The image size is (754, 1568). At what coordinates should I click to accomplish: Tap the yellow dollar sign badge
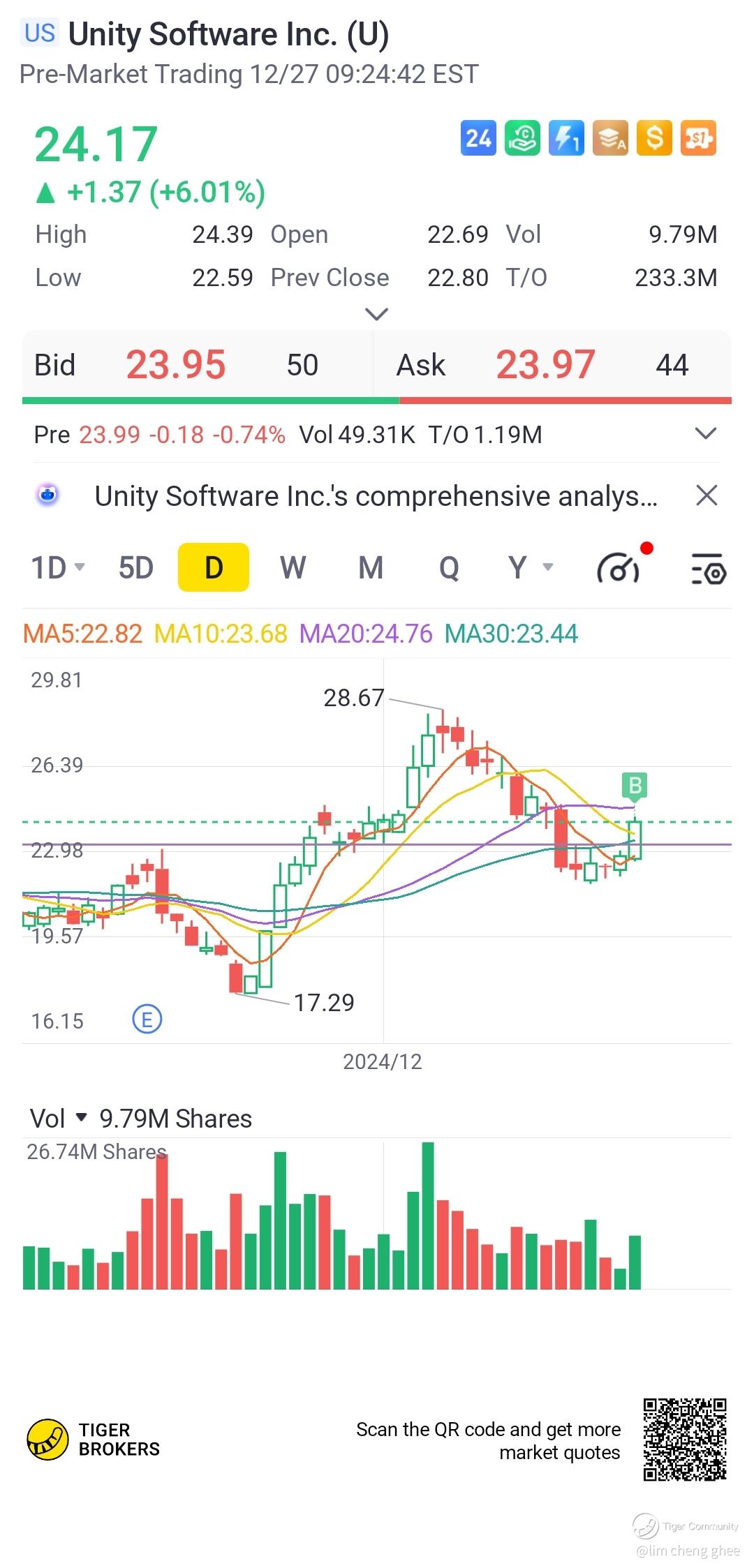(654, 138)
